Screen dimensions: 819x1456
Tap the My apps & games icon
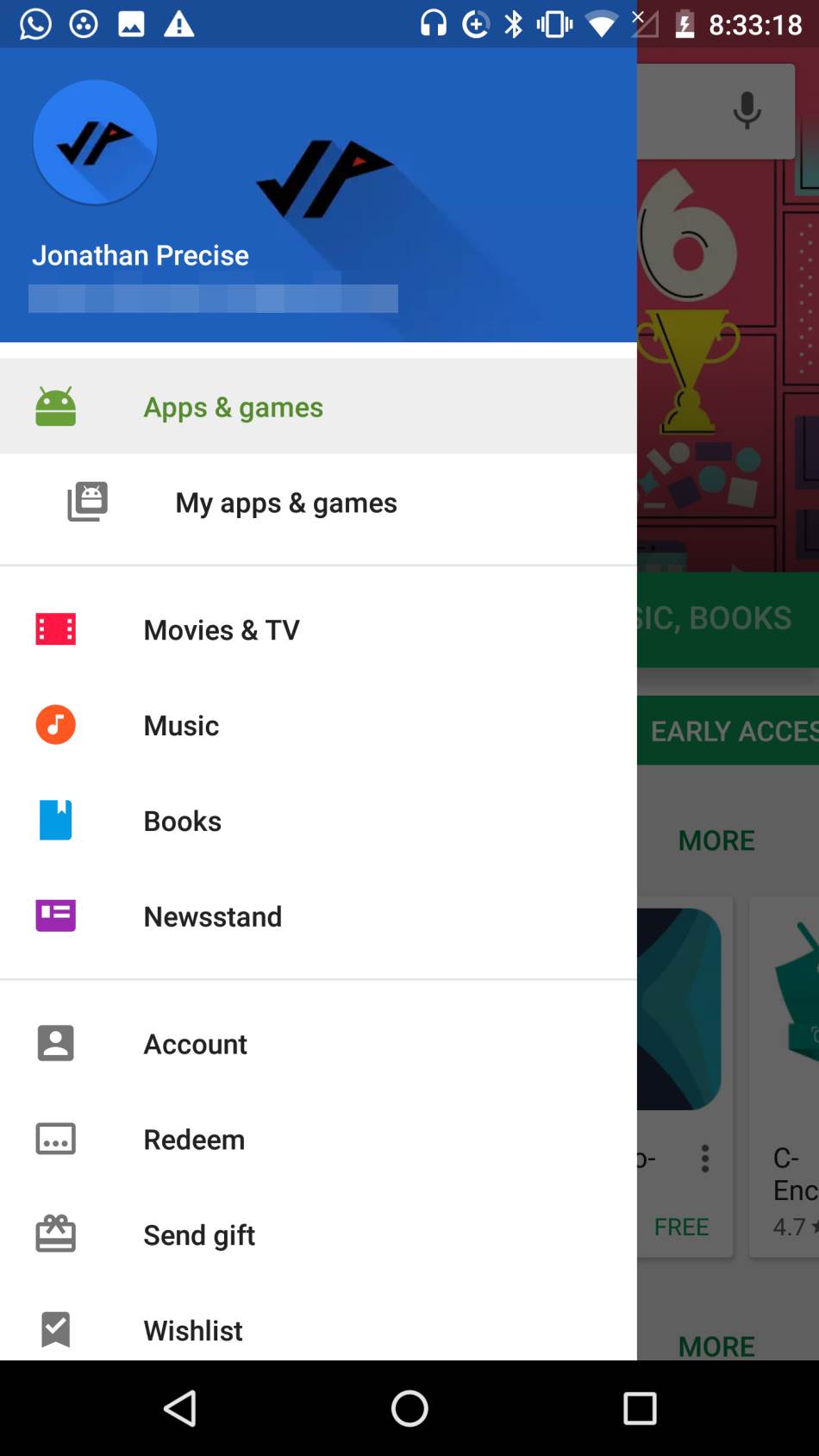coord(86,503)
